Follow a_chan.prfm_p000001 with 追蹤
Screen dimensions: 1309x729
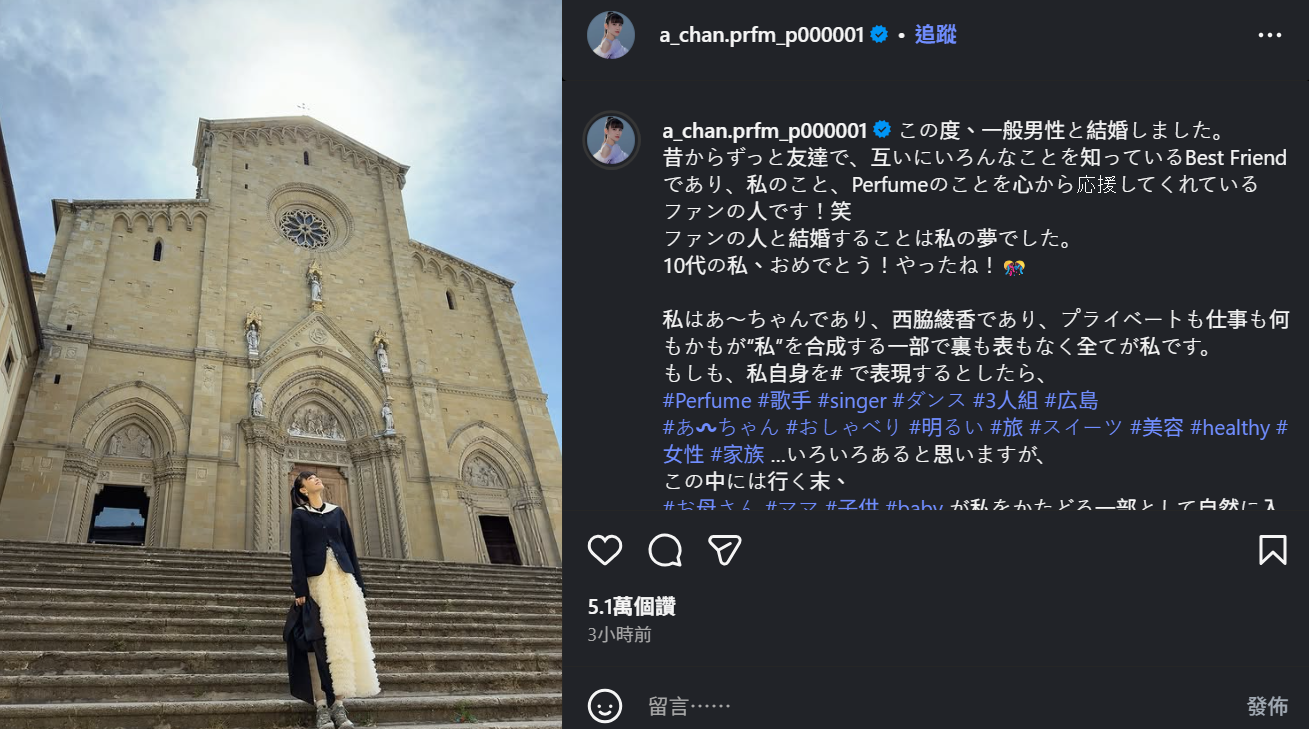click(936, 35)
